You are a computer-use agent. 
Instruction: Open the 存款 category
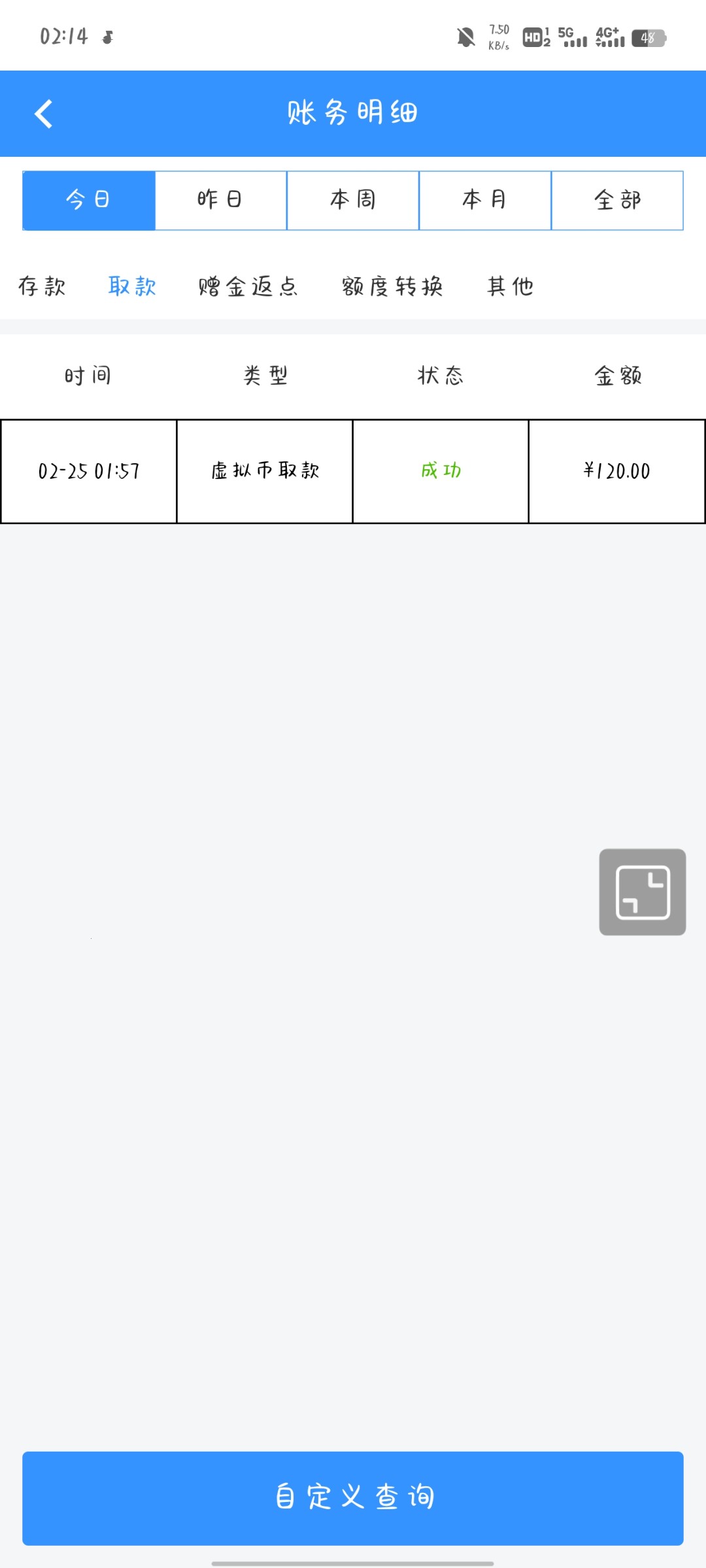tap(42, 286)
